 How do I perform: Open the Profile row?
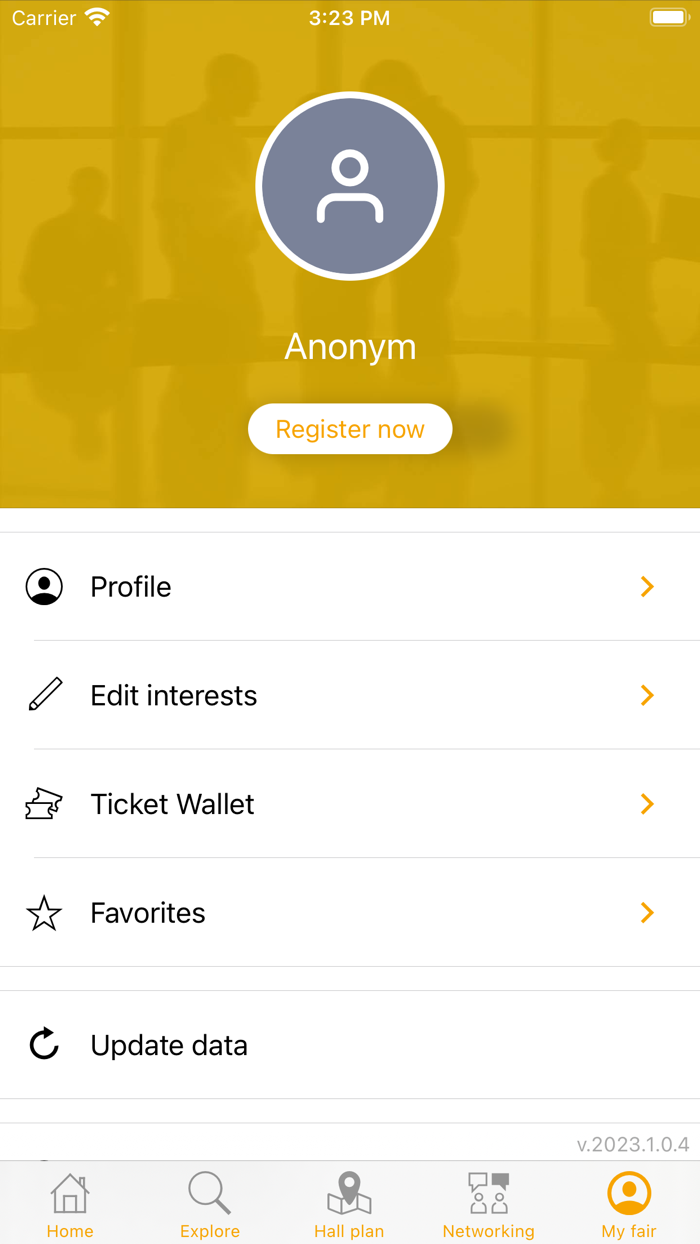pos(350,587)
